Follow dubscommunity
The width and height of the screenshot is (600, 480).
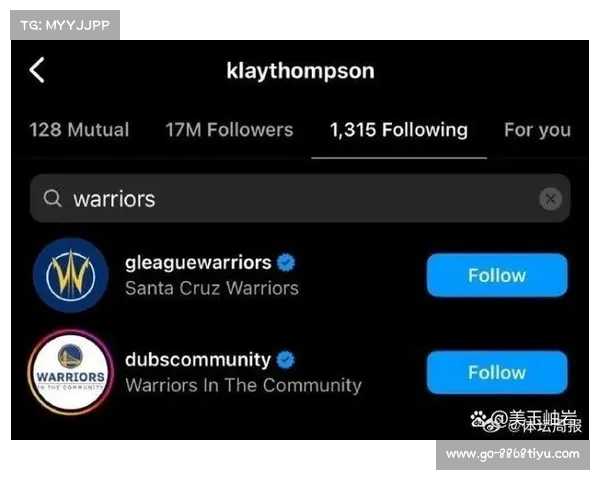click(496, 372)
